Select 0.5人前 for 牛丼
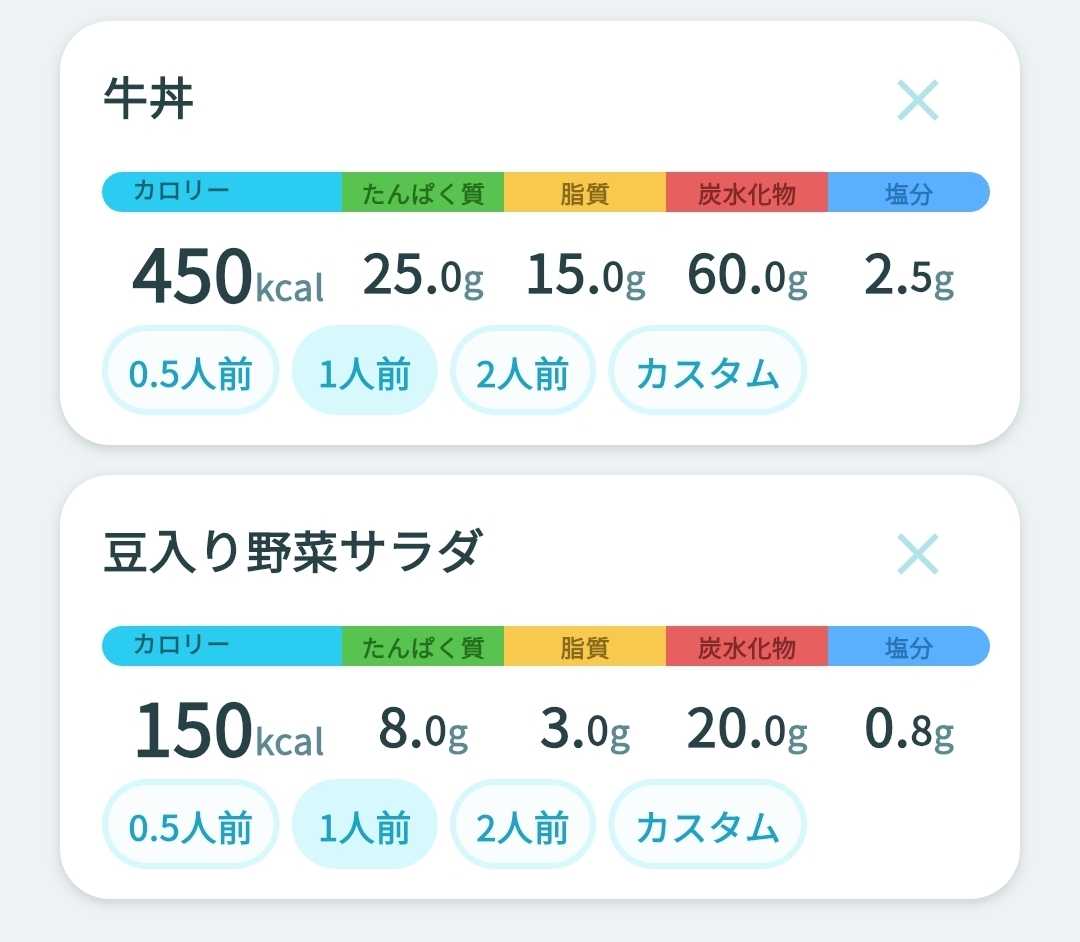1080x942 pixels. tap(190, 370)
